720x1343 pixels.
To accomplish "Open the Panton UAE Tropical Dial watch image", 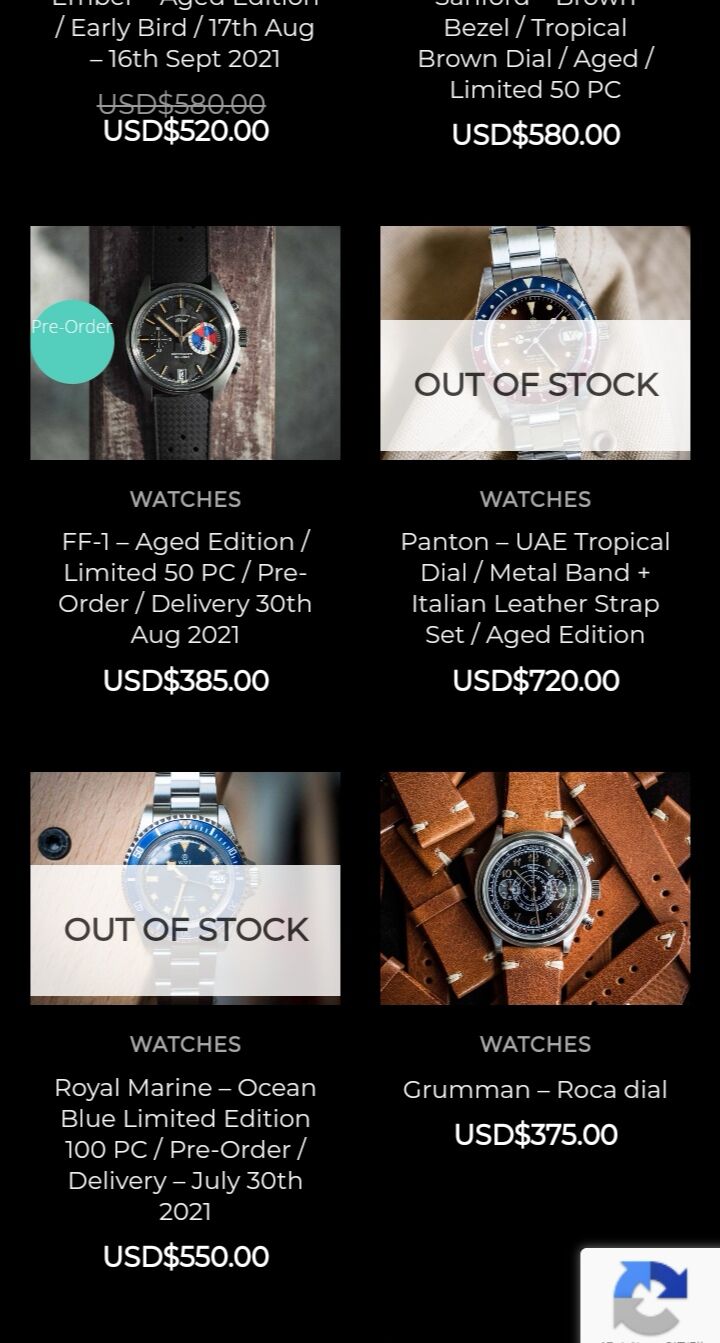I will pyautogui.click(x=535, y=343).
